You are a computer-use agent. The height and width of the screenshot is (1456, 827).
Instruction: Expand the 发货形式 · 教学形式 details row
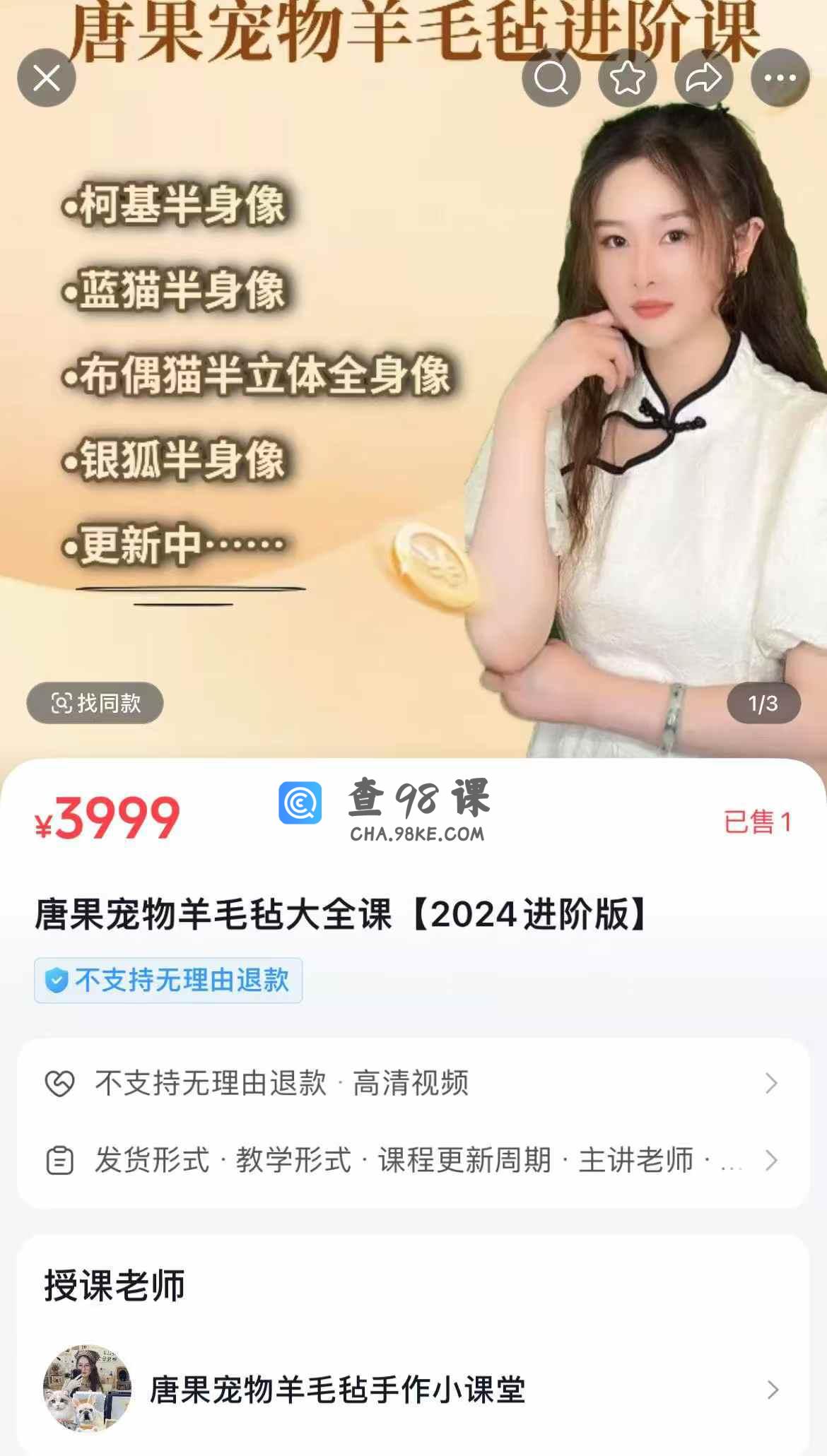coord(413,1160)
